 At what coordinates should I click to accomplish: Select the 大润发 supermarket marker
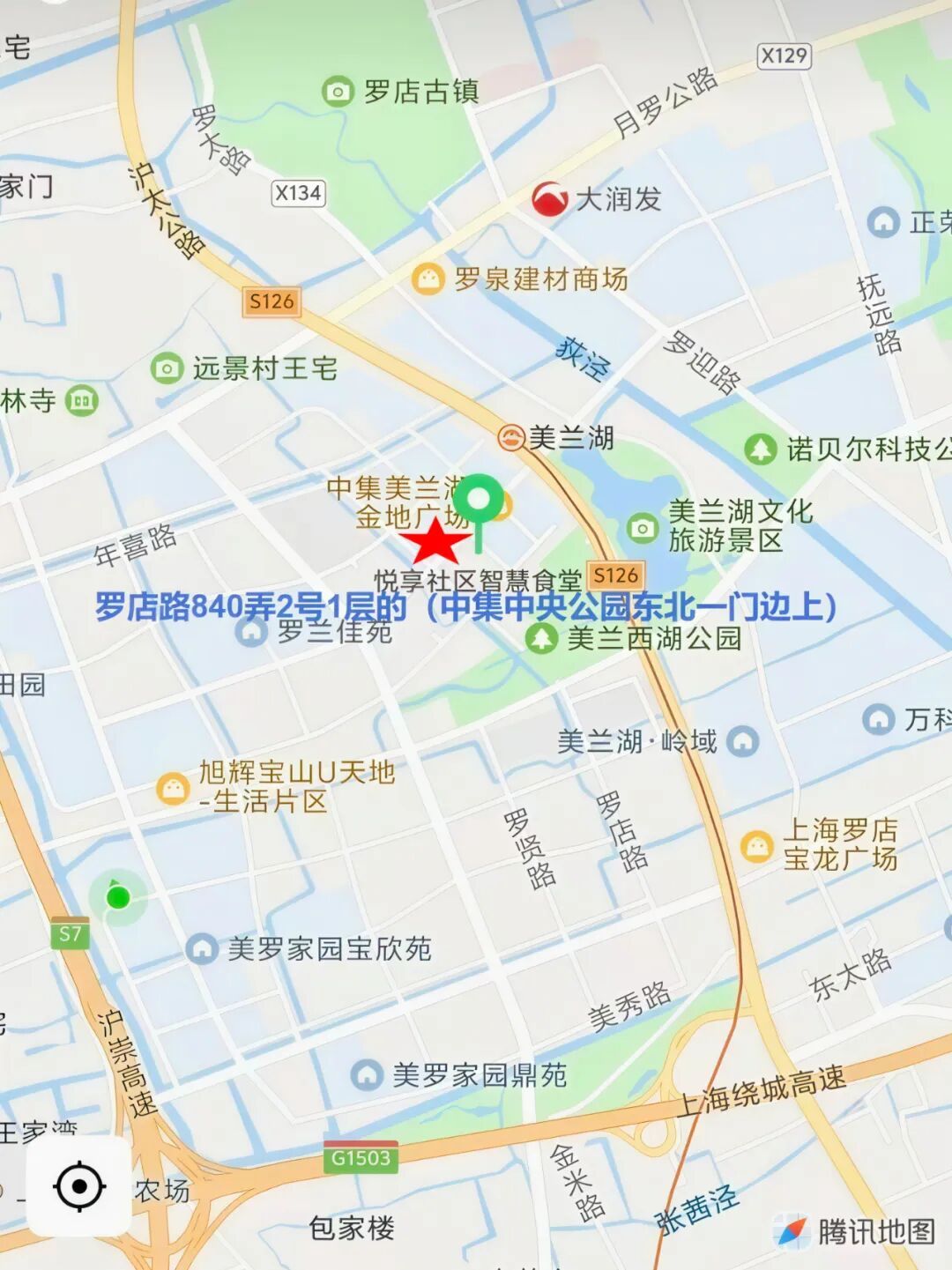(549, 199)
